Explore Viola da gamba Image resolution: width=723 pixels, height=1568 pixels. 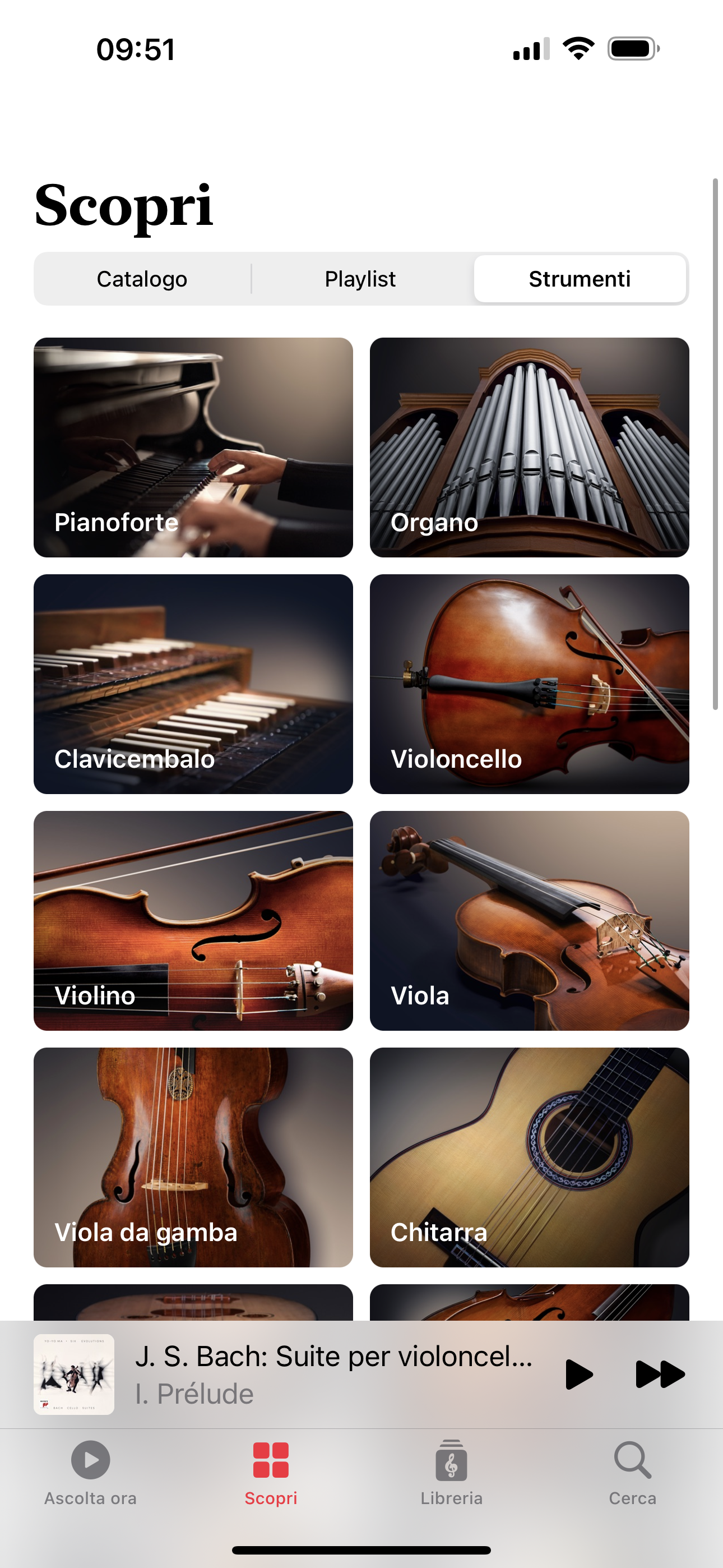coord(193,1157)
